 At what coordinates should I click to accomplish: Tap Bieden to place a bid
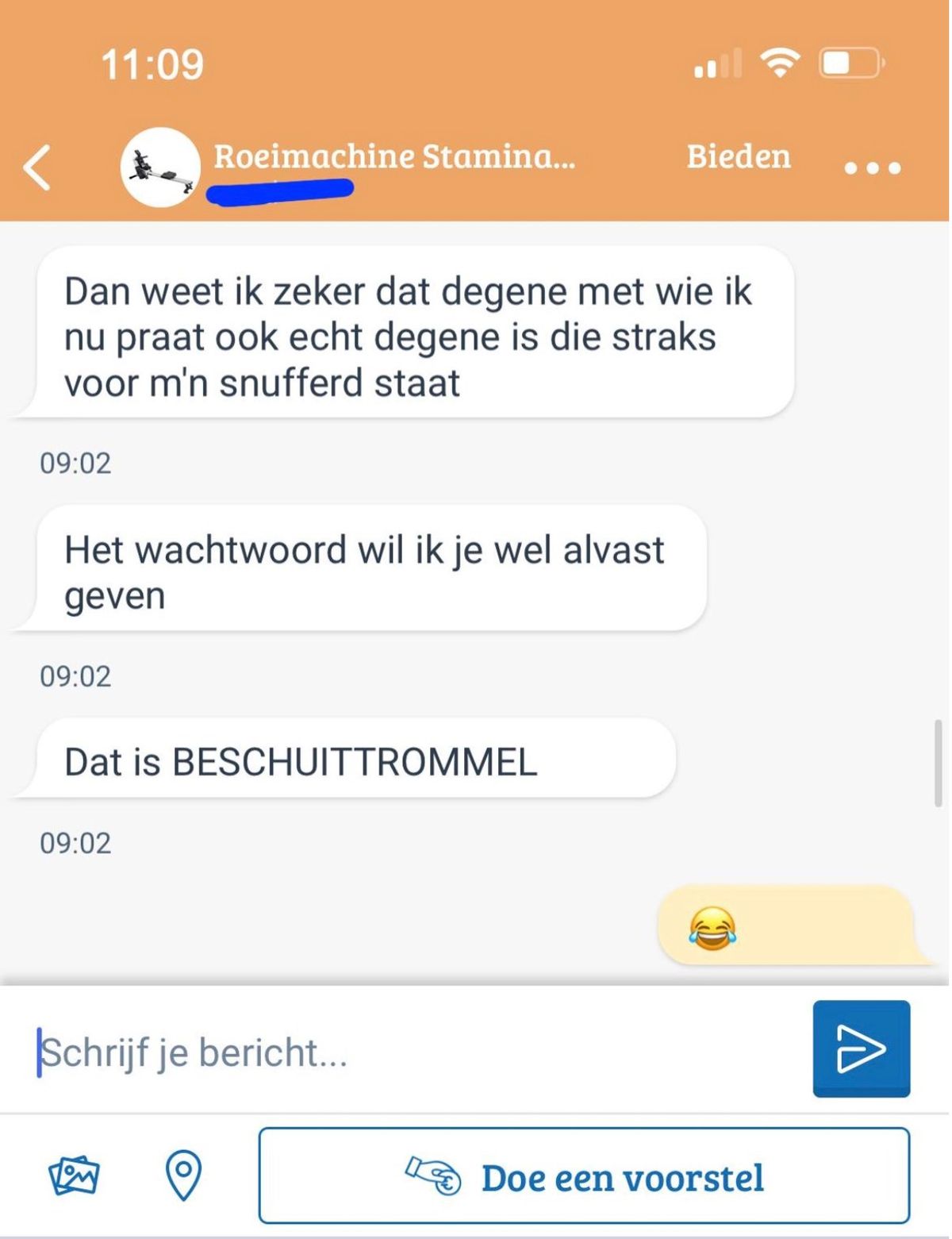[x=738, y=156]
